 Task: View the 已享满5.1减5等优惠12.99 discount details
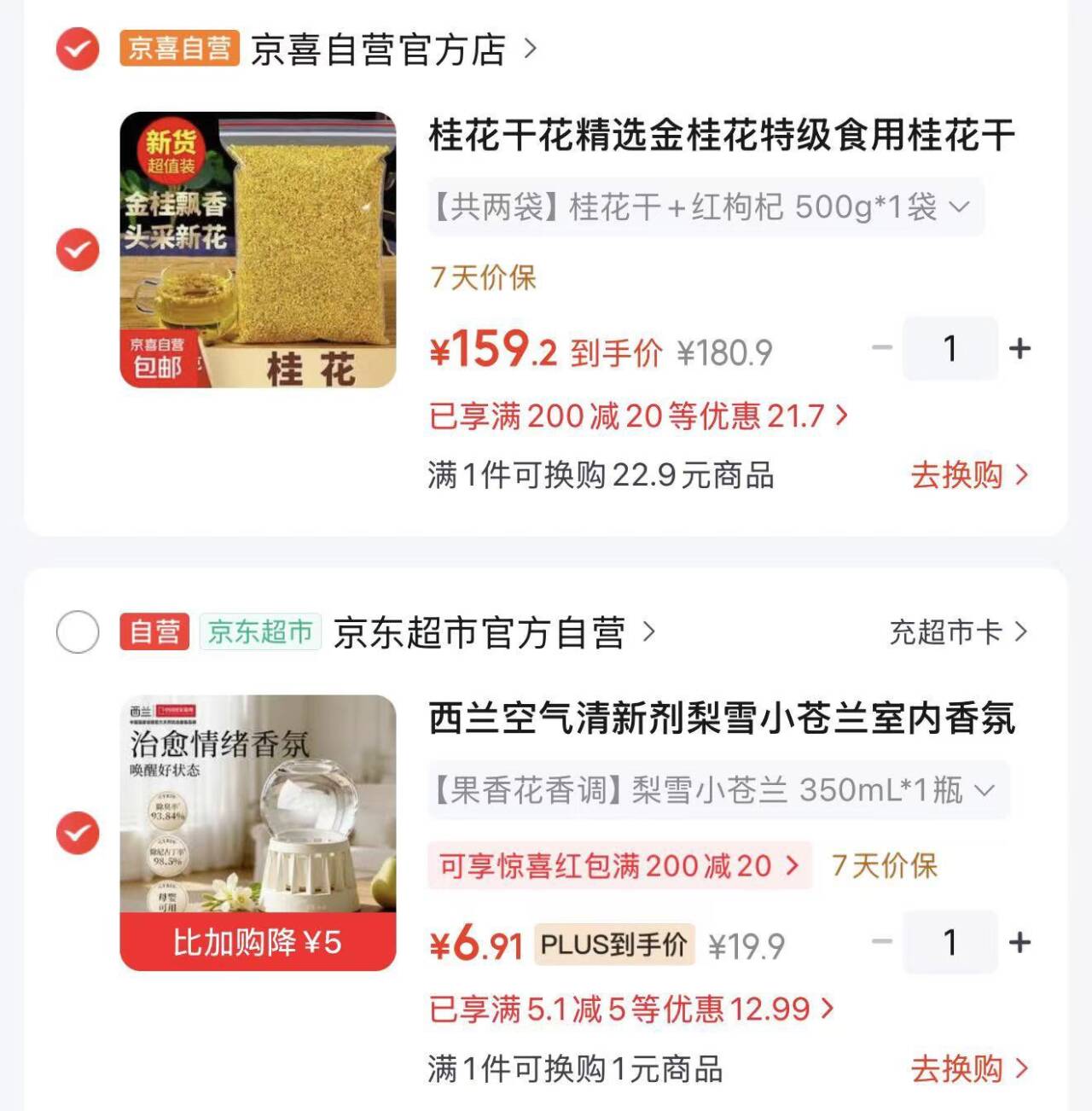coord(631,1009)
